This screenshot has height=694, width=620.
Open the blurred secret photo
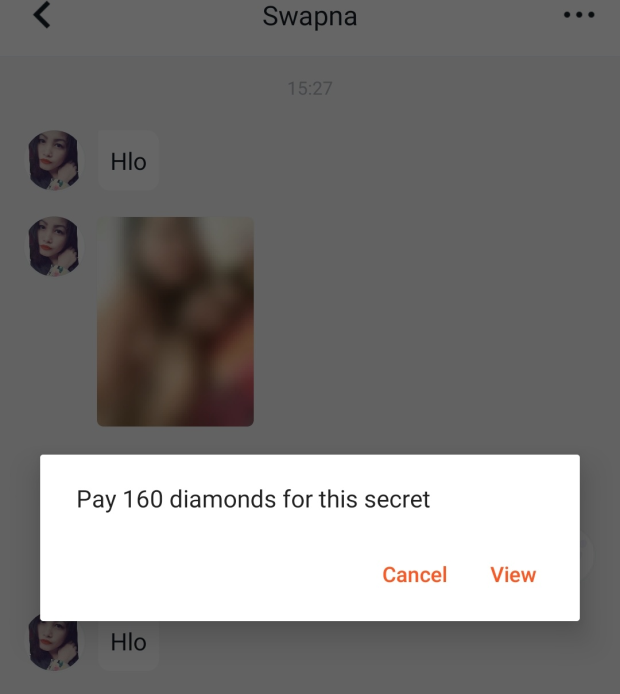tap(175, 322)
